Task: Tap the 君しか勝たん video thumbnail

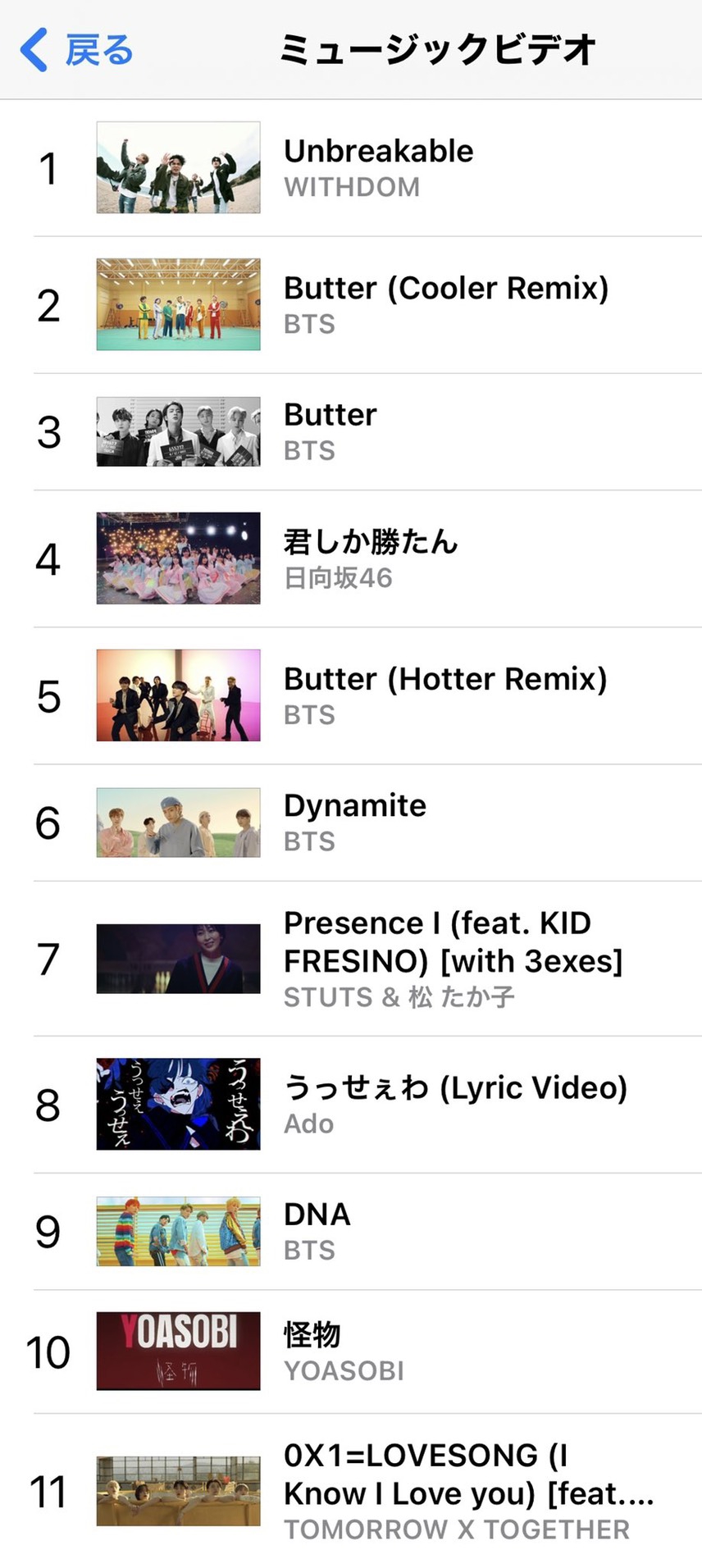Action: [177, 558]
